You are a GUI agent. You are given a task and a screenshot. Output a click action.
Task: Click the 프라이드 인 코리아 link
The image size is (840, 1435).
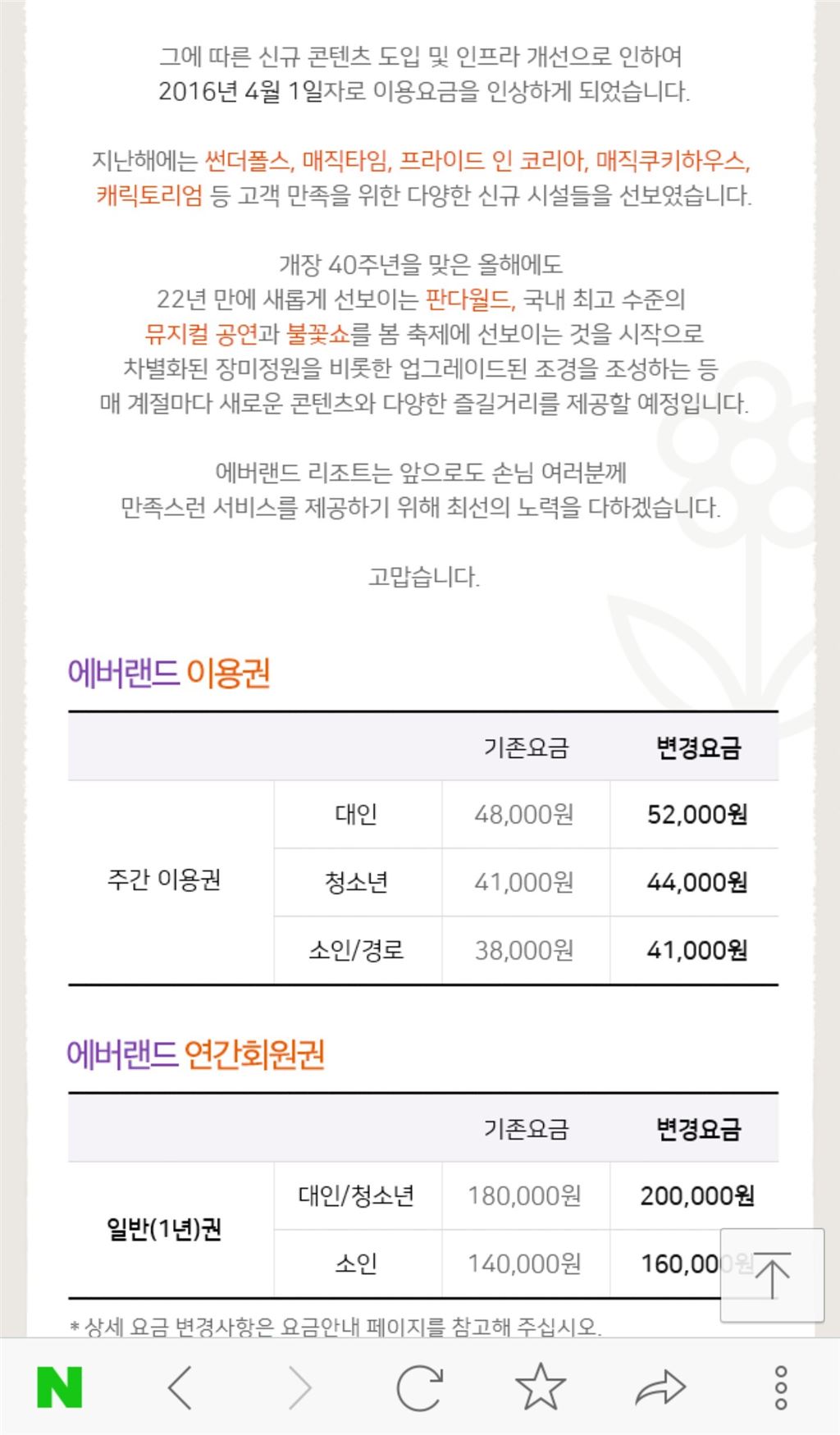492,162
